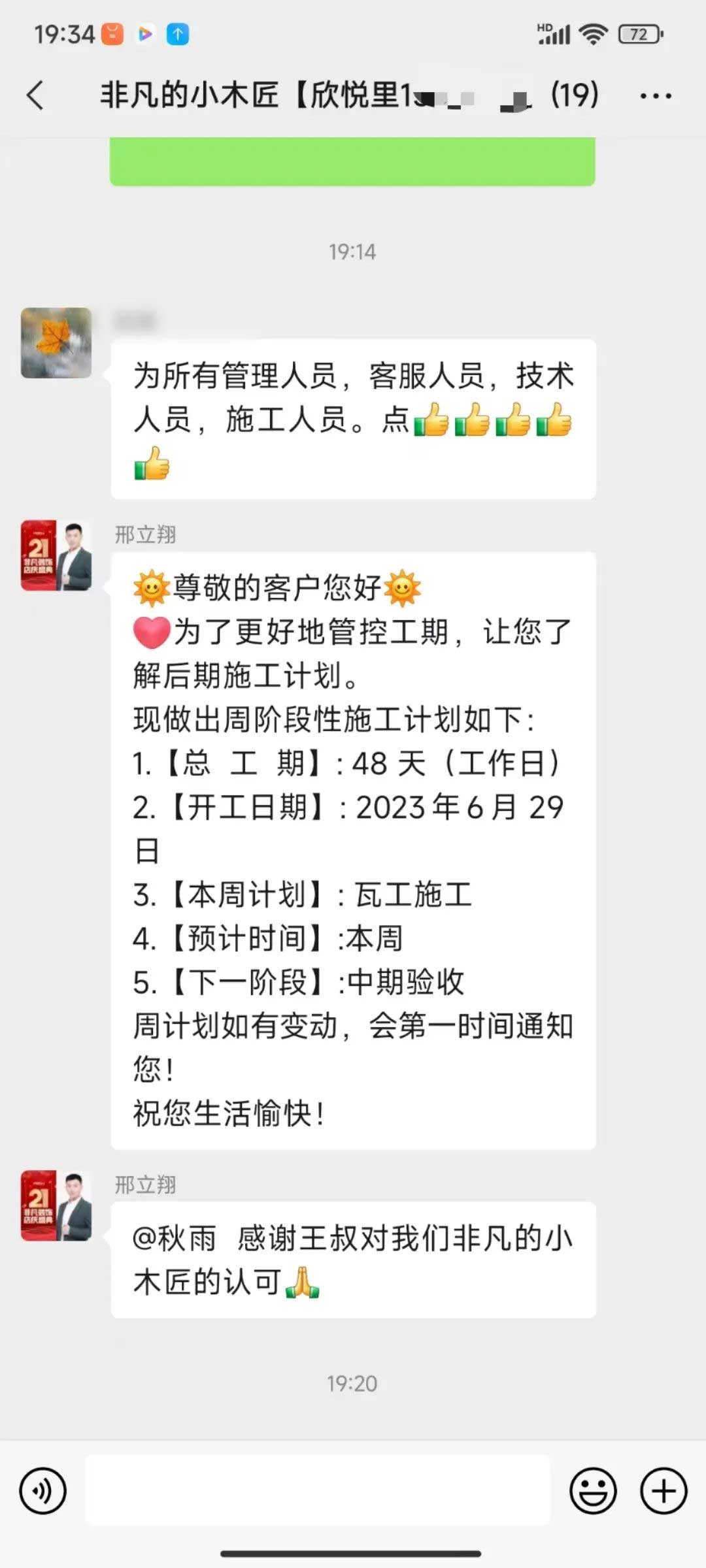Open 邢立翔's avatar beside the @秋雨 message
706x1568 pixels.
[x=56, y=1205]
